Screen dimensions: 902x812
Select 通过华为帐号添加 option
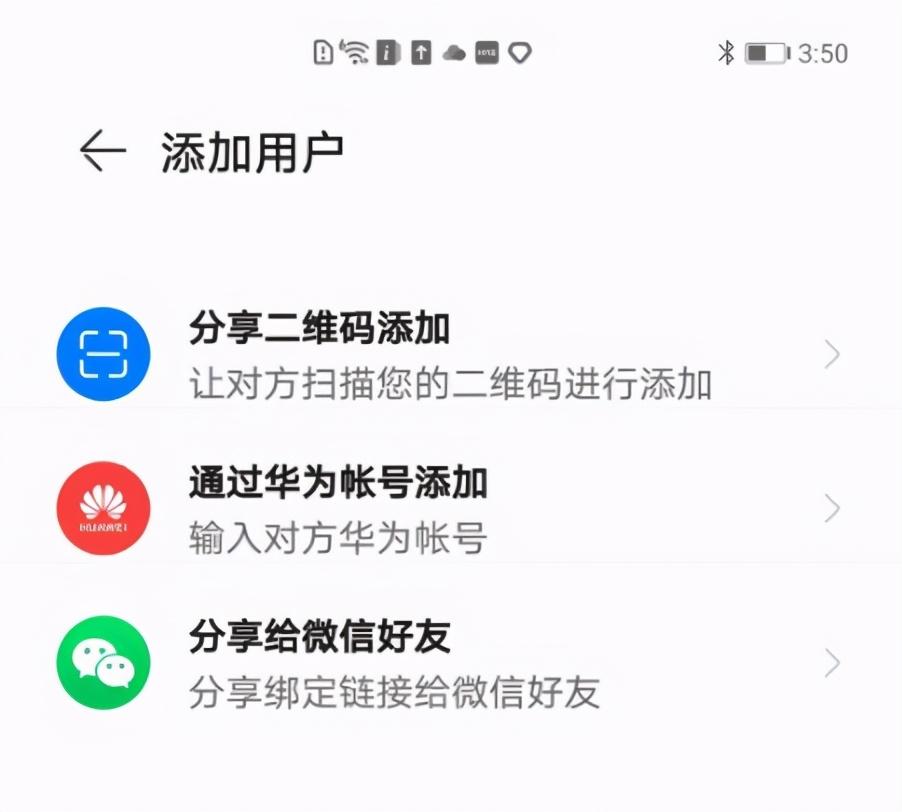click(x=450, y=509)
